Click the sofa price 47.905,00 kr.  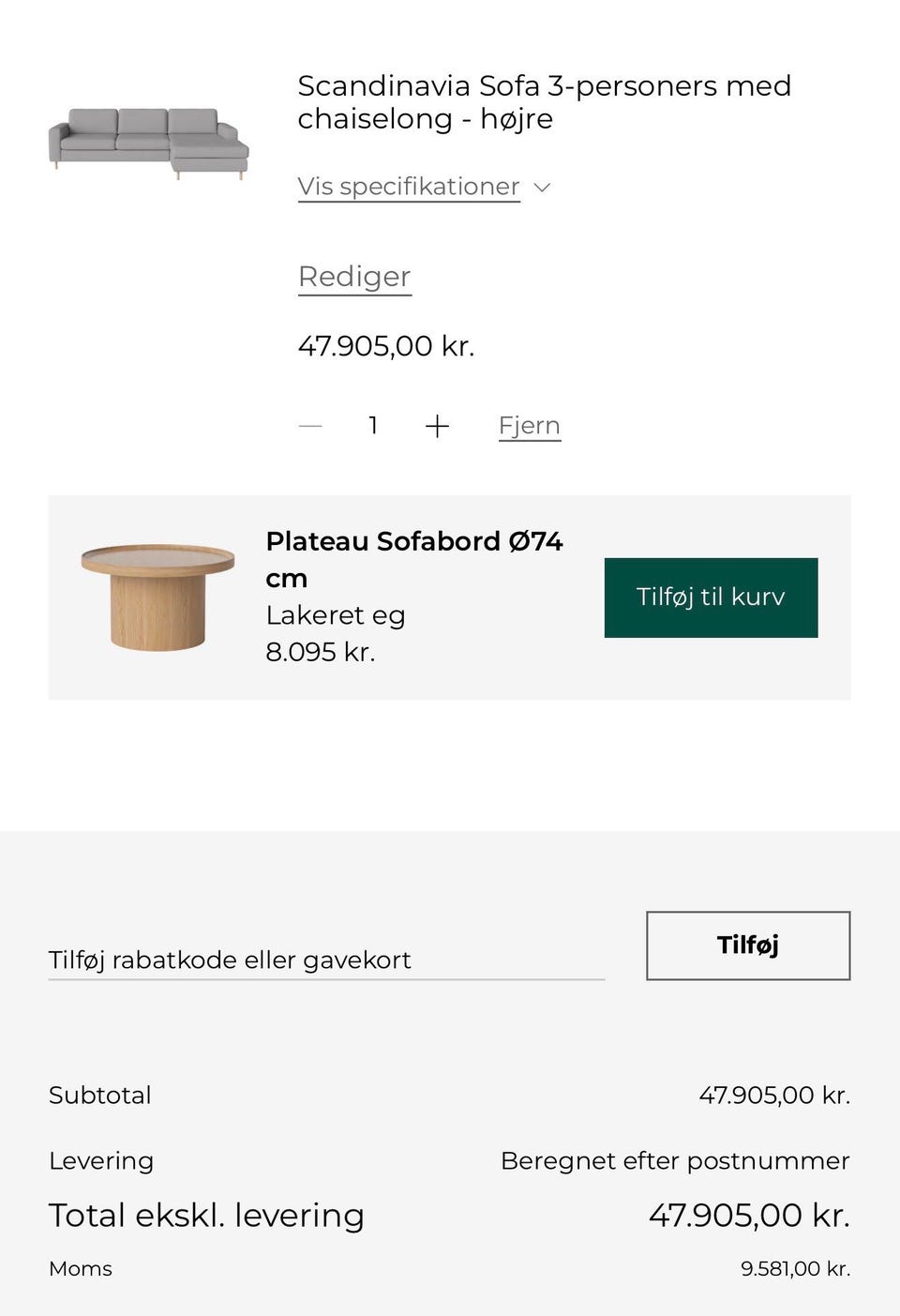[386, 345]
